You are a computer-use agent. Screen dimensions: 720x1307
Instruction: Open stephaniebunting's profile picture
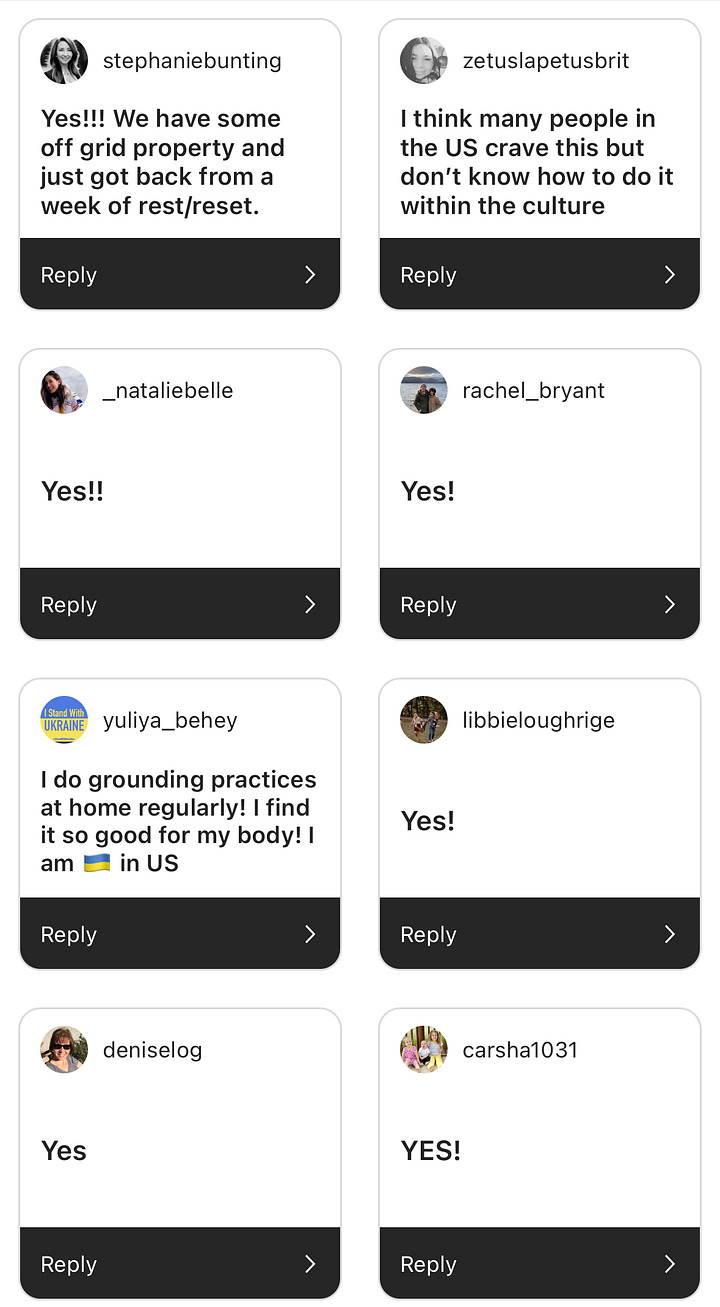(64, 60)
